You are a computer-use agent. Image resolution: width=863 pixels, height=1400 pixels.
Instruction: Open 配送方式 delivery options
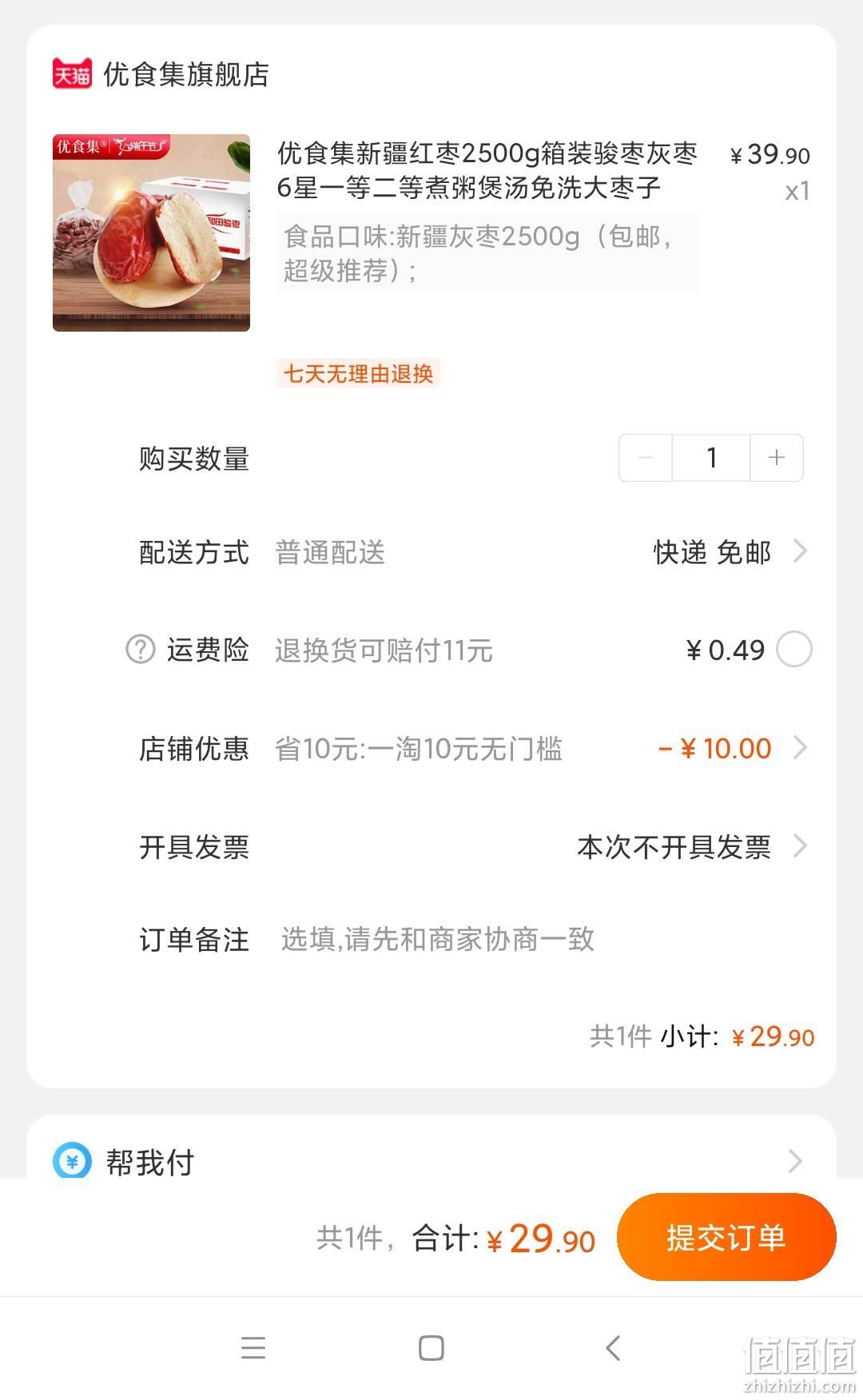coord(473,552)
